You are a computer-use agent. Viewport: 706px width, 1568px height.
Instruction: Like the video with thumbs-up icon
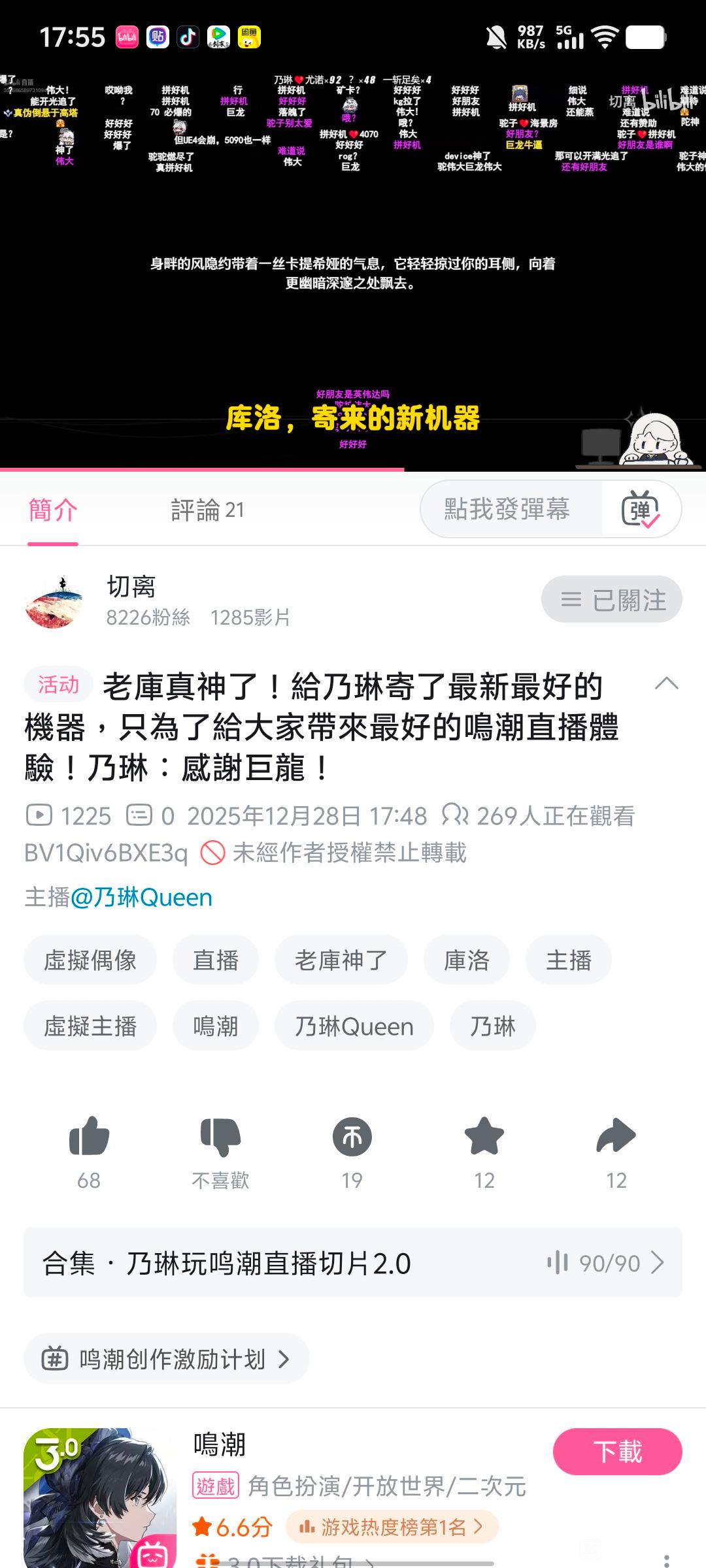[x=89, y=1137]
